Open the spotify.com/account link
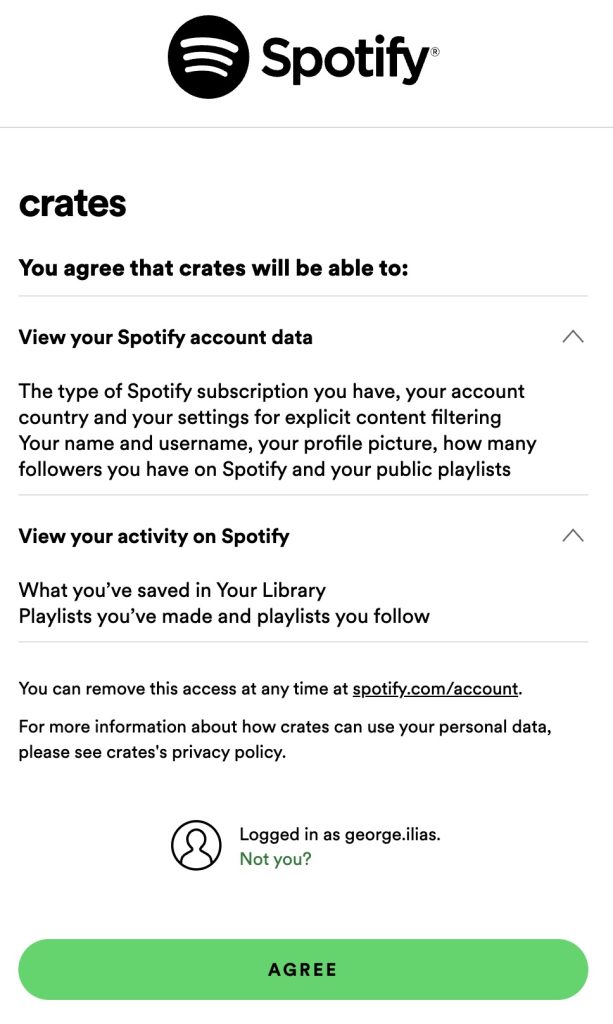 pyautogui.click(x=435, y=689)
